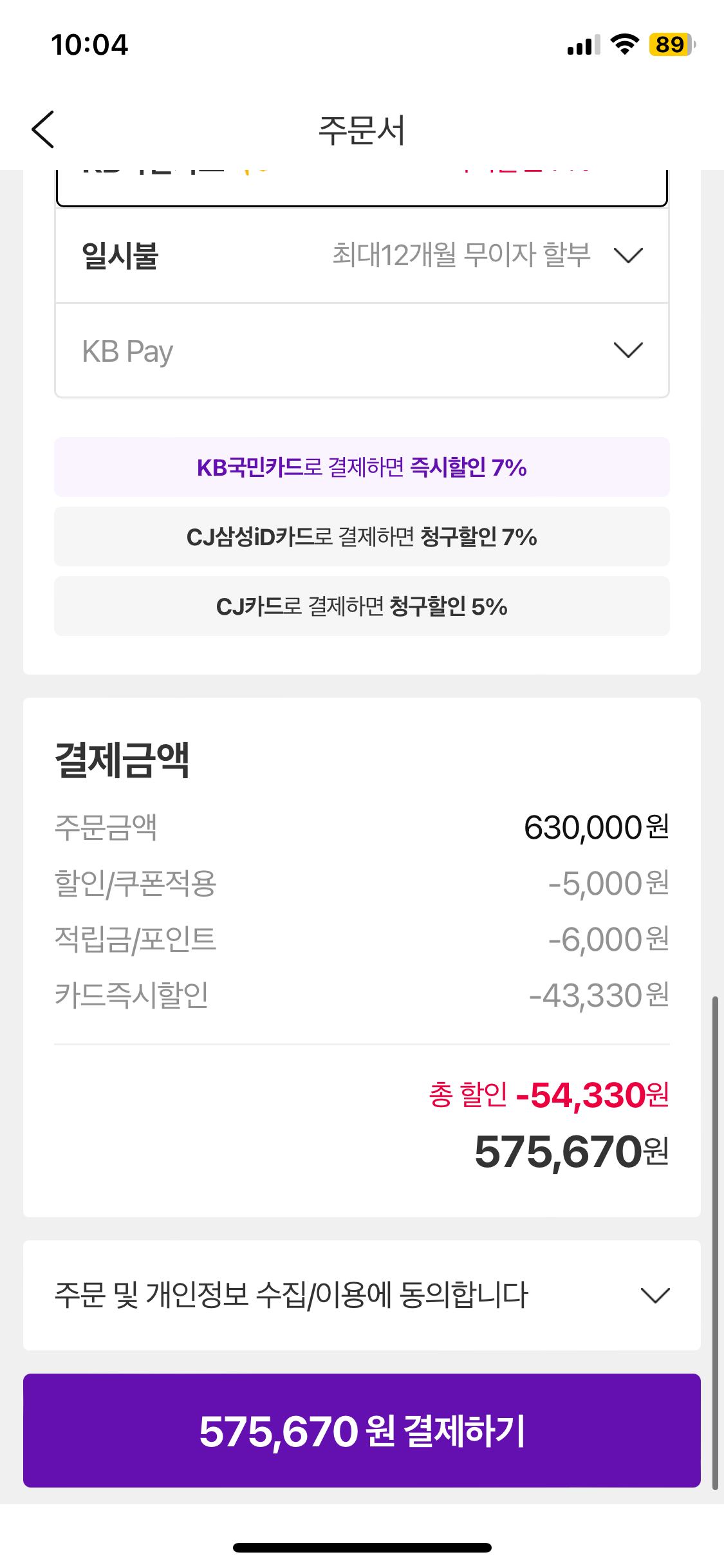Go back from the 주문서 page
The width and height of the screenshot is (724, 1568).
click(43, 129)
